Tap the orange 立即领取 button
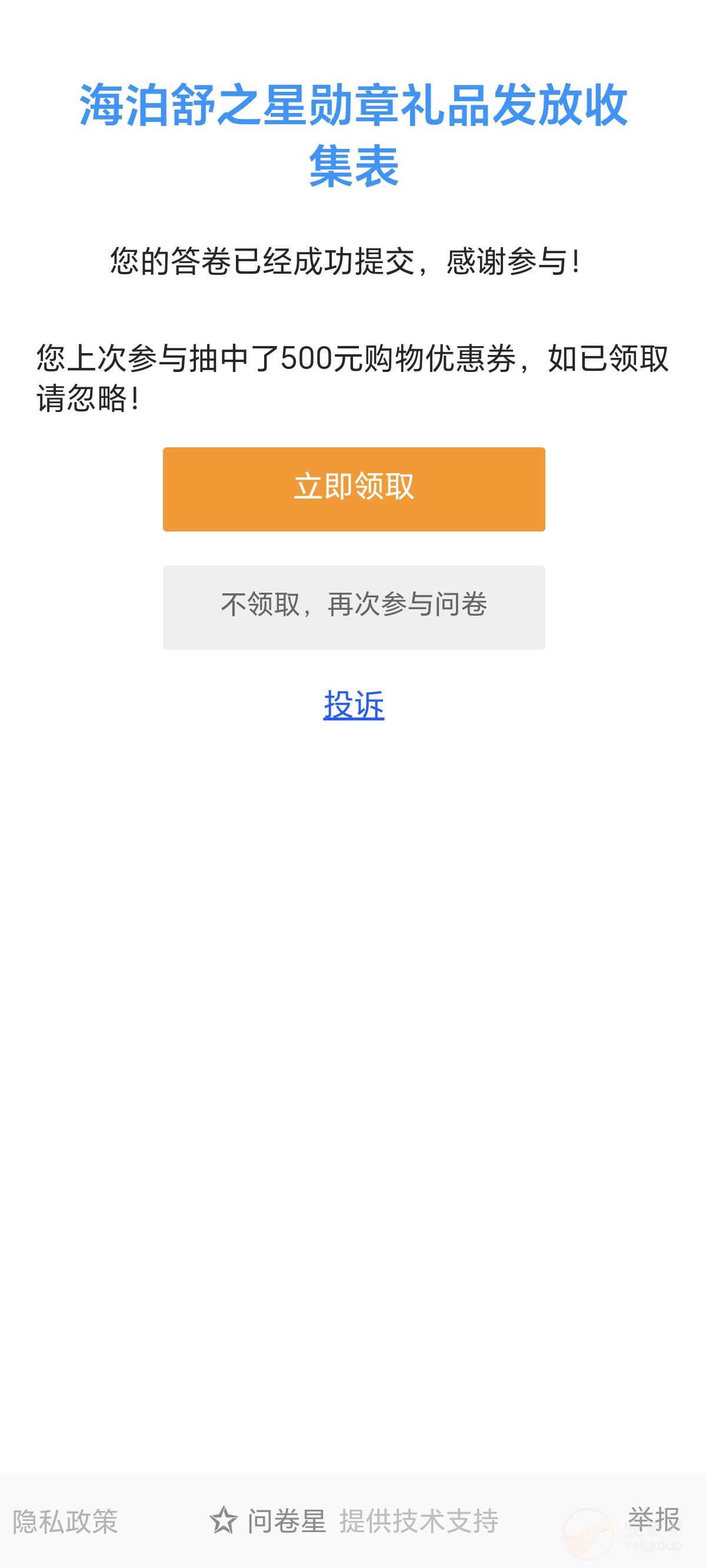Screen dimensions: 706x1568 point(354,489)
